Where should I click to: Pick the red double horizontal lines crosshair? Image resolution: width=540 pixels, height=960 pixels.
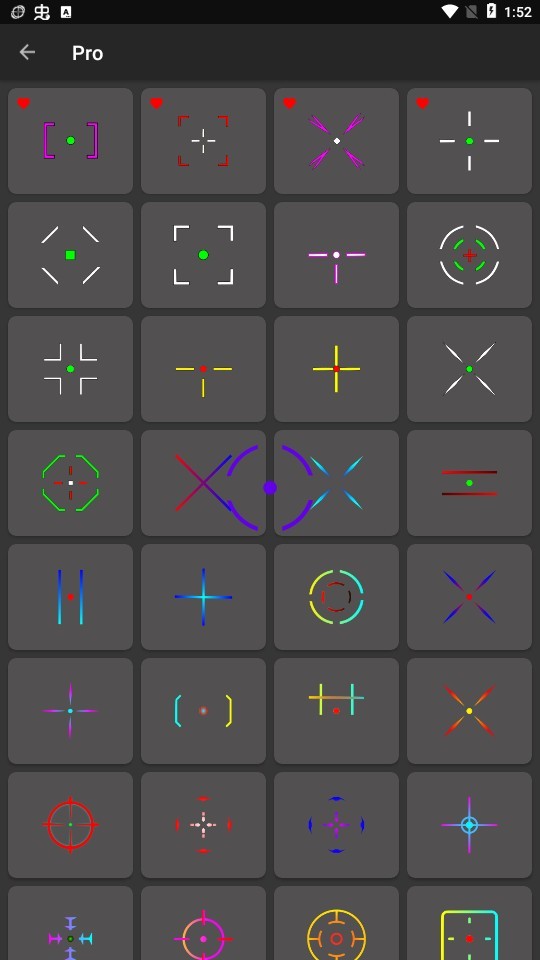tap(470, 483)
